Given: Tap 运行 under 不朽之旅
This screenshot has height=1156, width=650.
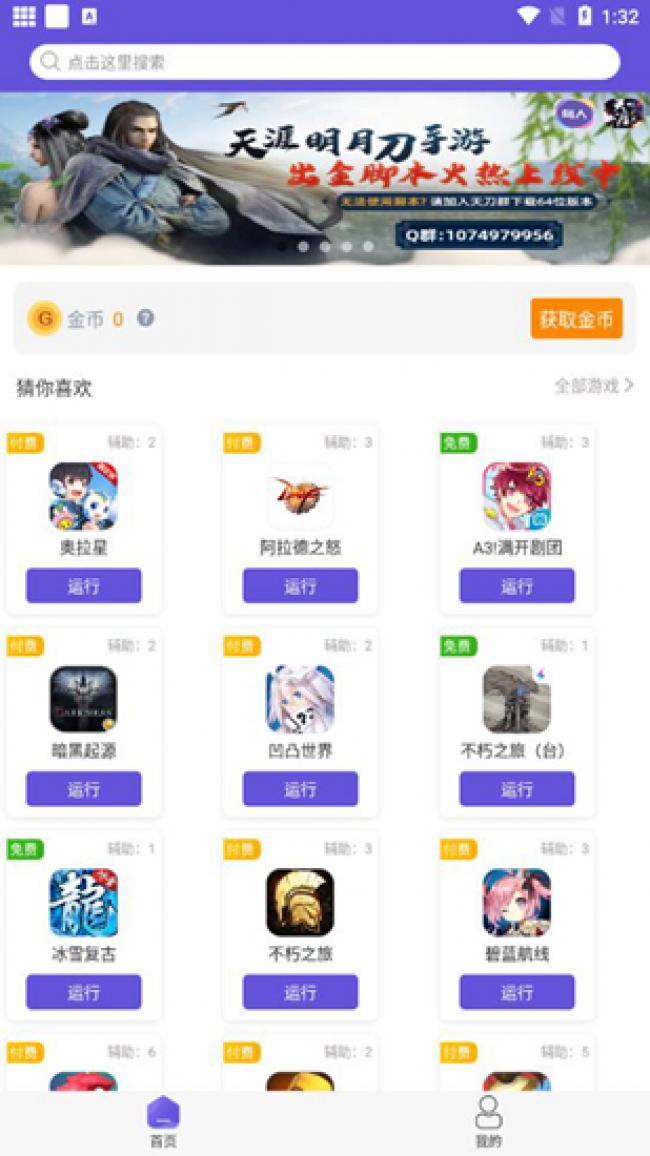Looking at the screenshot, I should (x=300, y=992).
